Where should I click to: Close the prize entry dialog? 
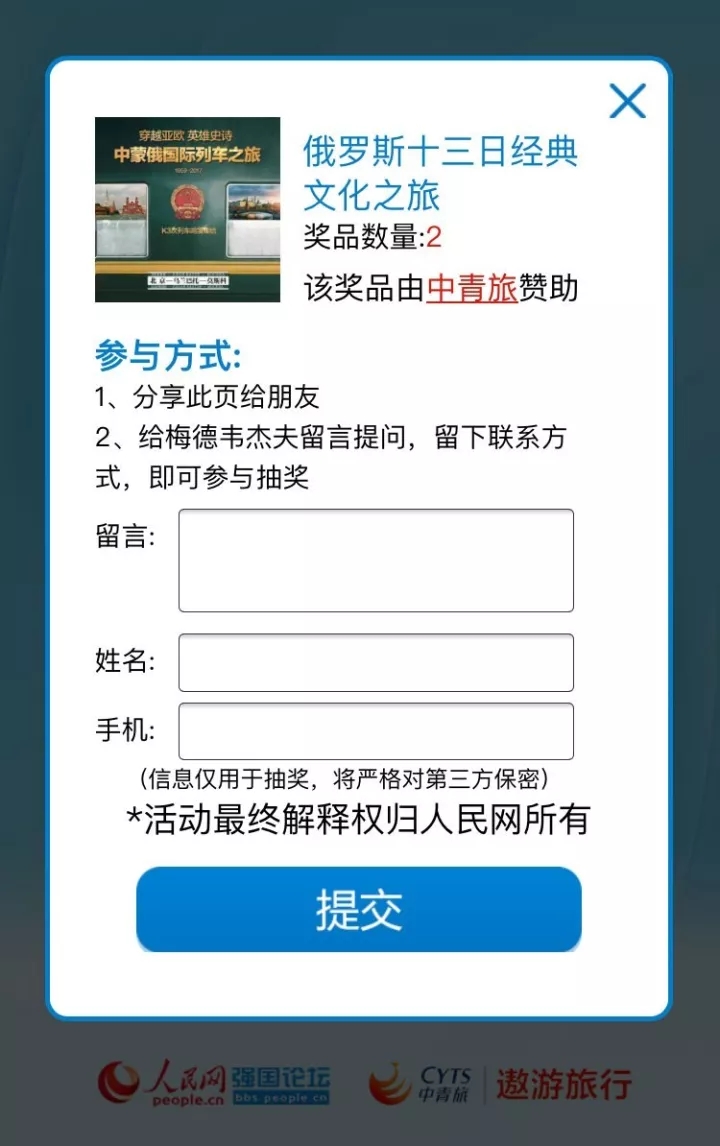tap(628, 100)
